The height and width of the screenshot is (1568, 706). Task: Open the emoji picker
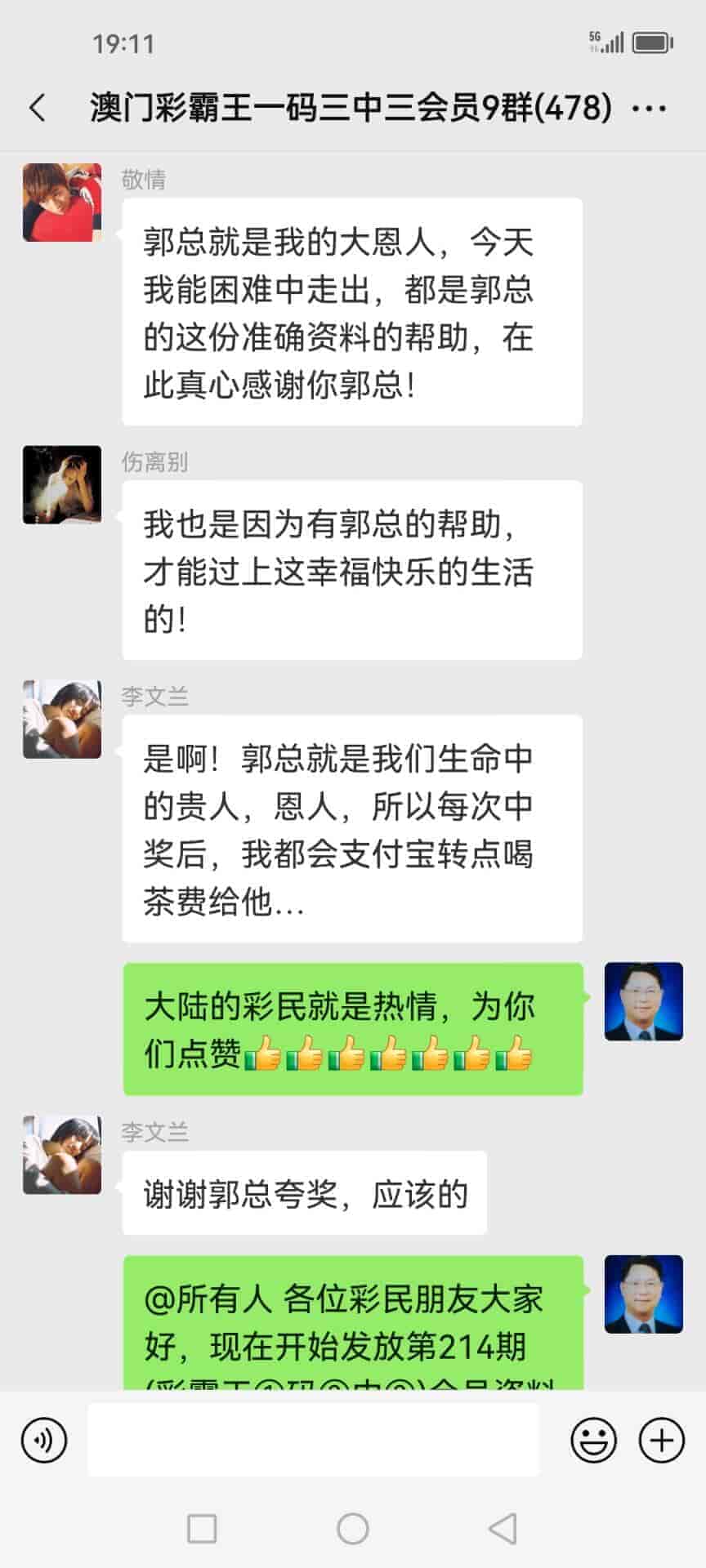point(593,1440)
